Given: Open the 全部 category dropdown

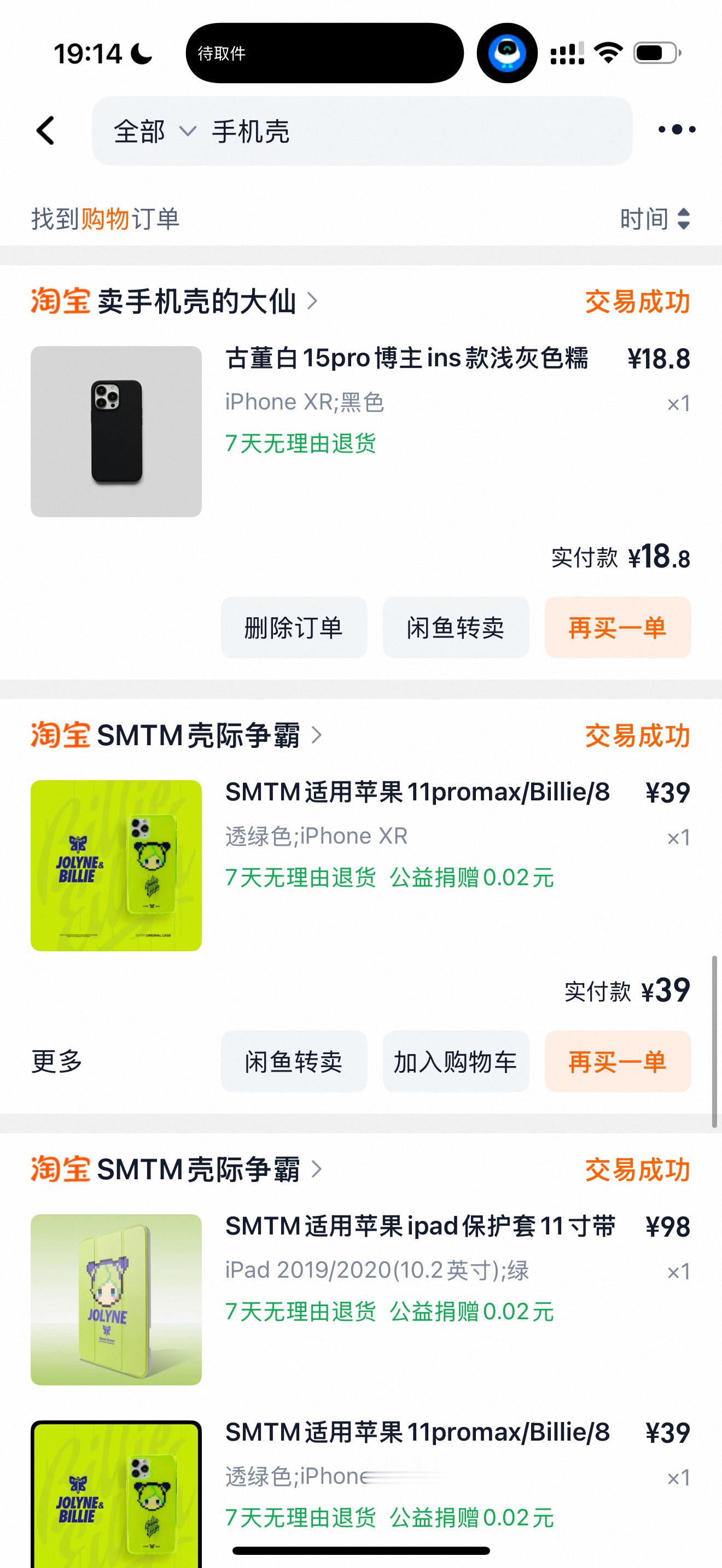Looking at the screenshot, I should (x=154, y=131).
